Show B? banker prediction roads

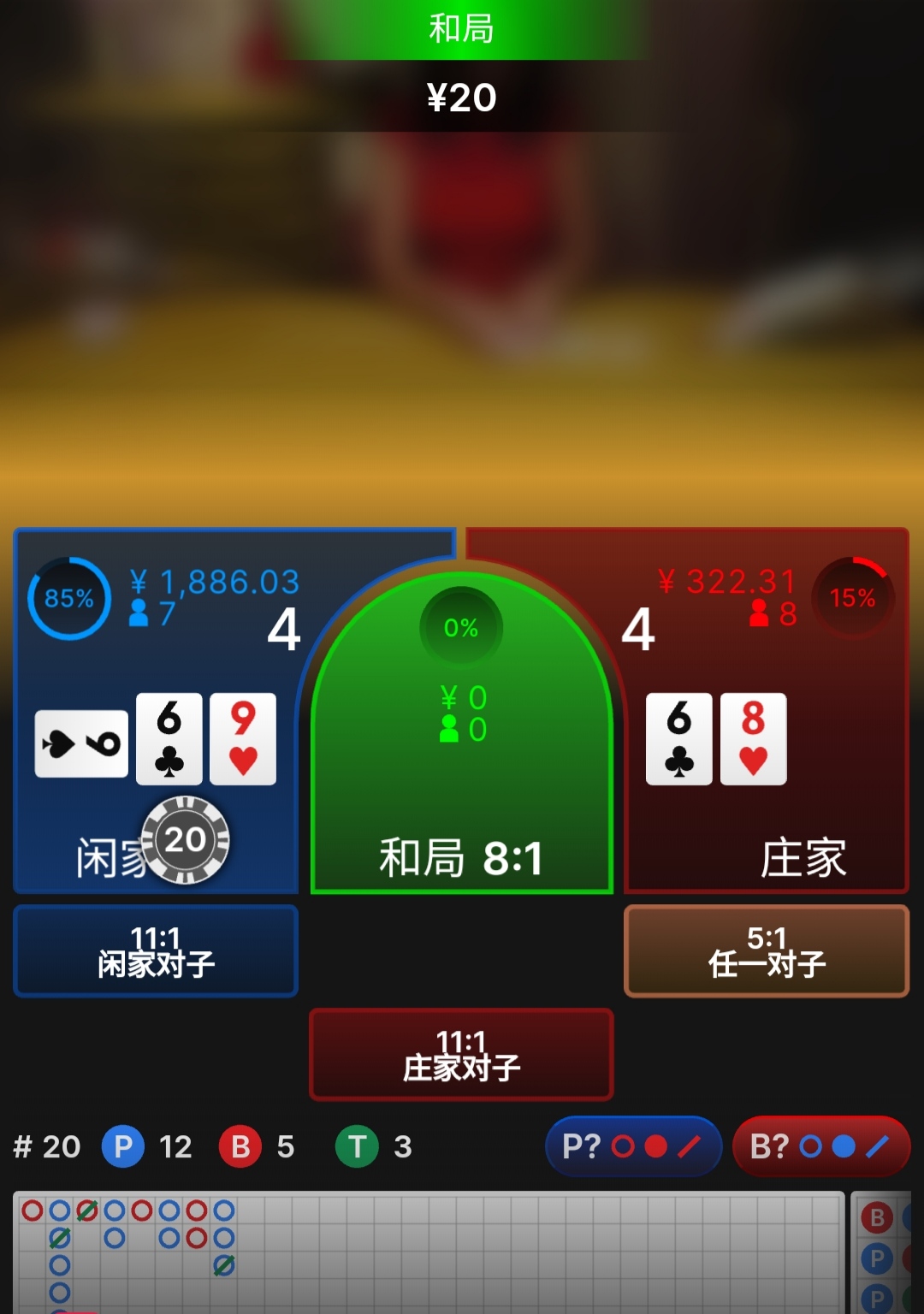(820, 1146)
